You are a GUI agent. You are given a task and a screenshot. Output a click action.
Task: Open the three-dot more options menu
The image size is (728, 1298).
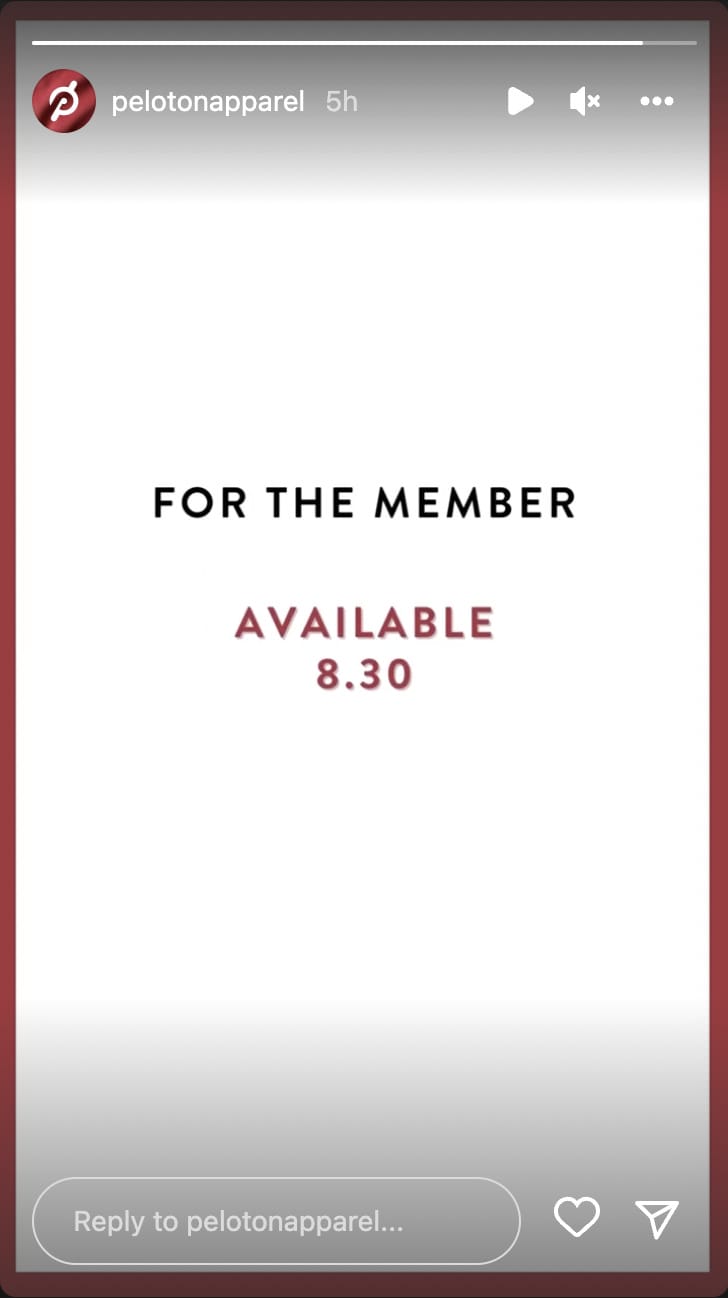tap(657, 101)
